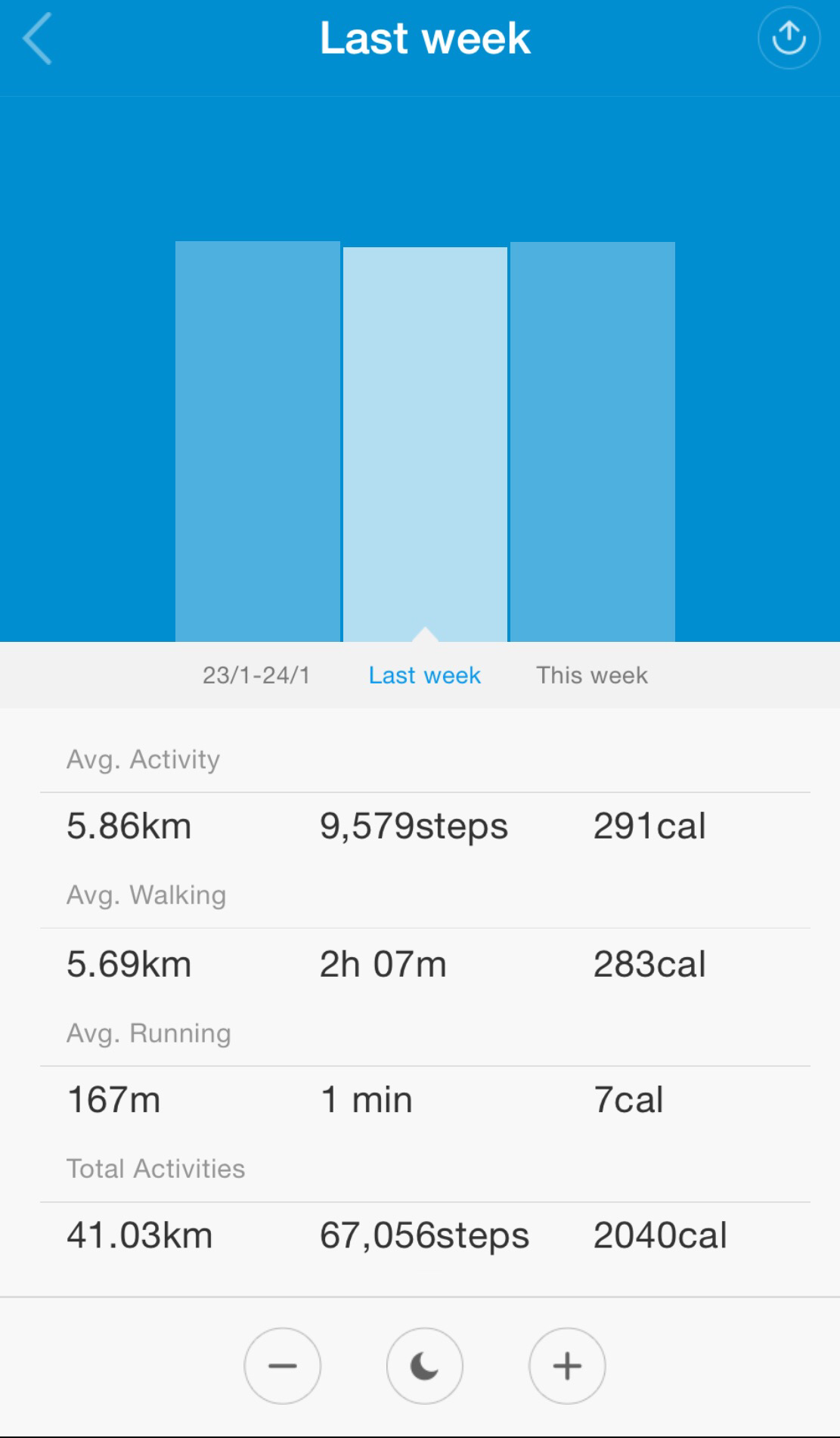Screen dimensions: 840x1438
Task: Select the 23/1-24/1 bar in the chart
Action: [x=258, y=442]
